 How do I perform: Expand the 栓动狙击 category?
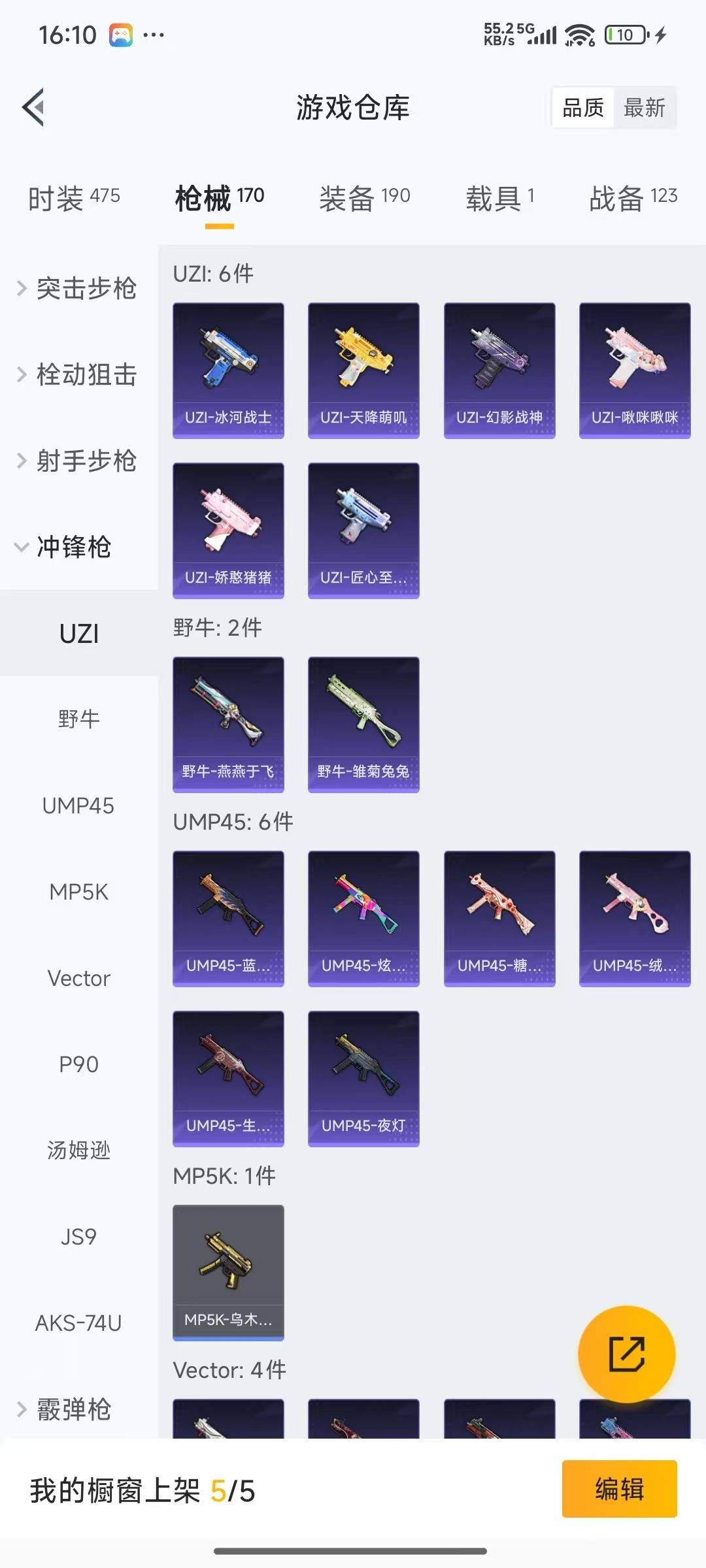[x=78, y=374]
